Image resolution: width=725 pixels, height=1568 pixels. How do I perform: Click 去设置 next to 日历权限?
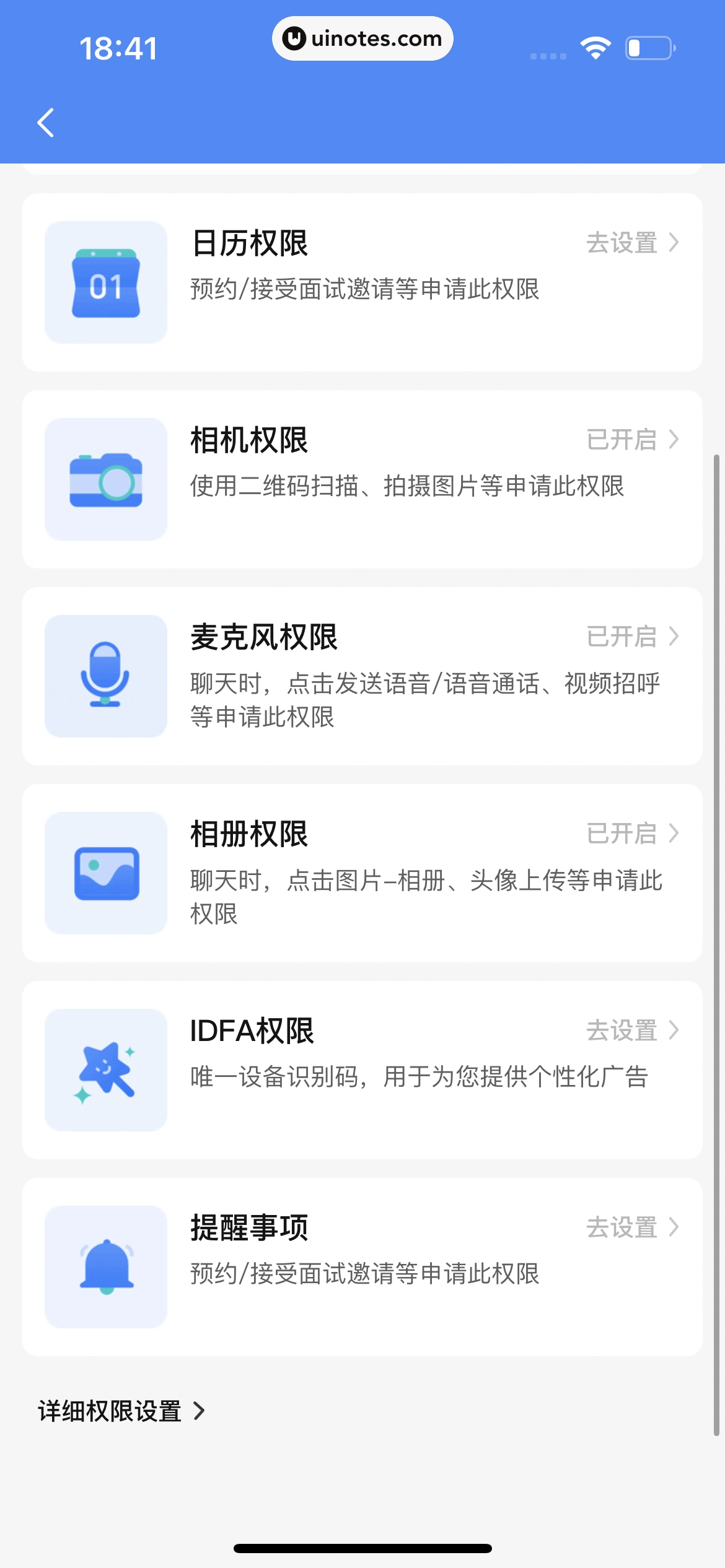point(622,243)
